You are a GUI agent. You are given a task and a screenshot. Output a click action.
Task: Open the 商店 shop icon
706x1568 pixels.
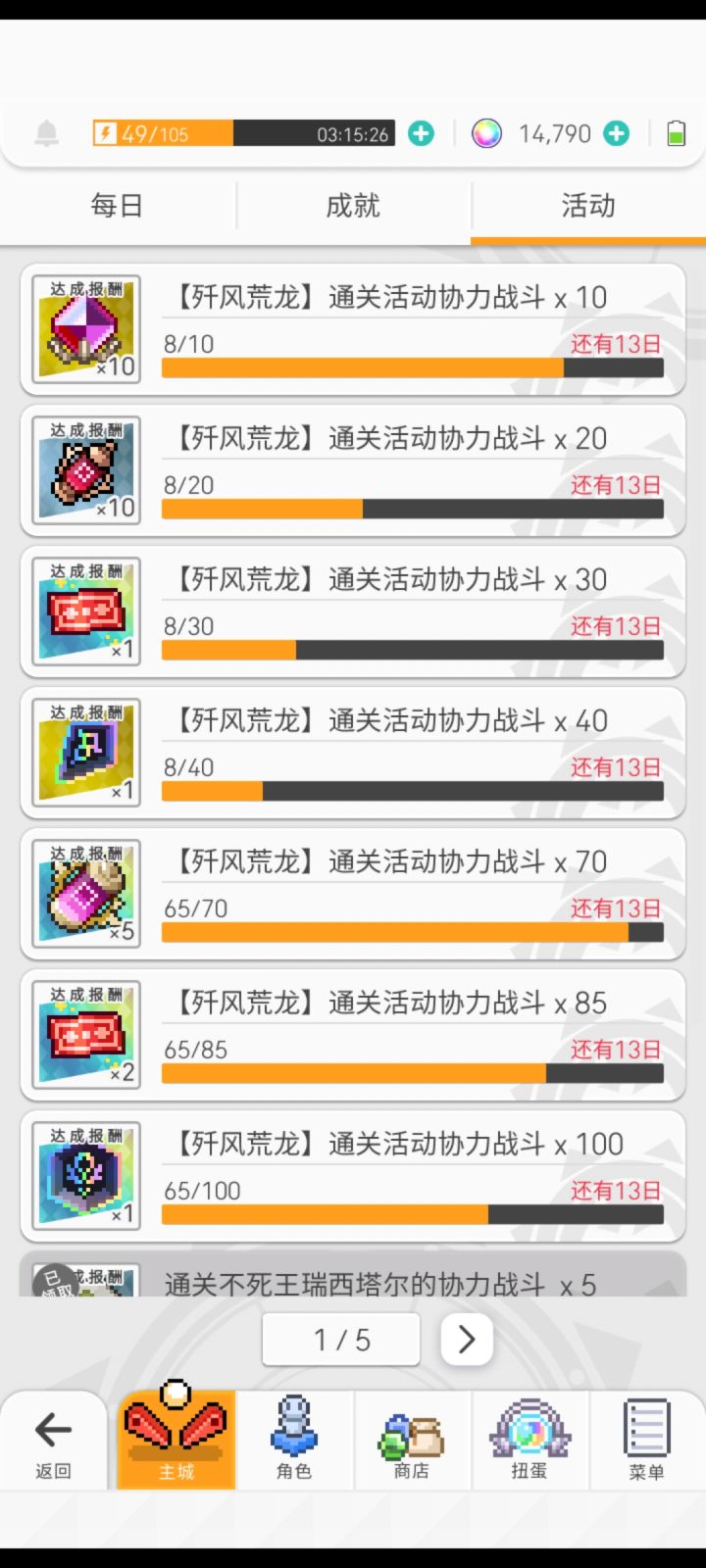click(x=412, y=1441)
